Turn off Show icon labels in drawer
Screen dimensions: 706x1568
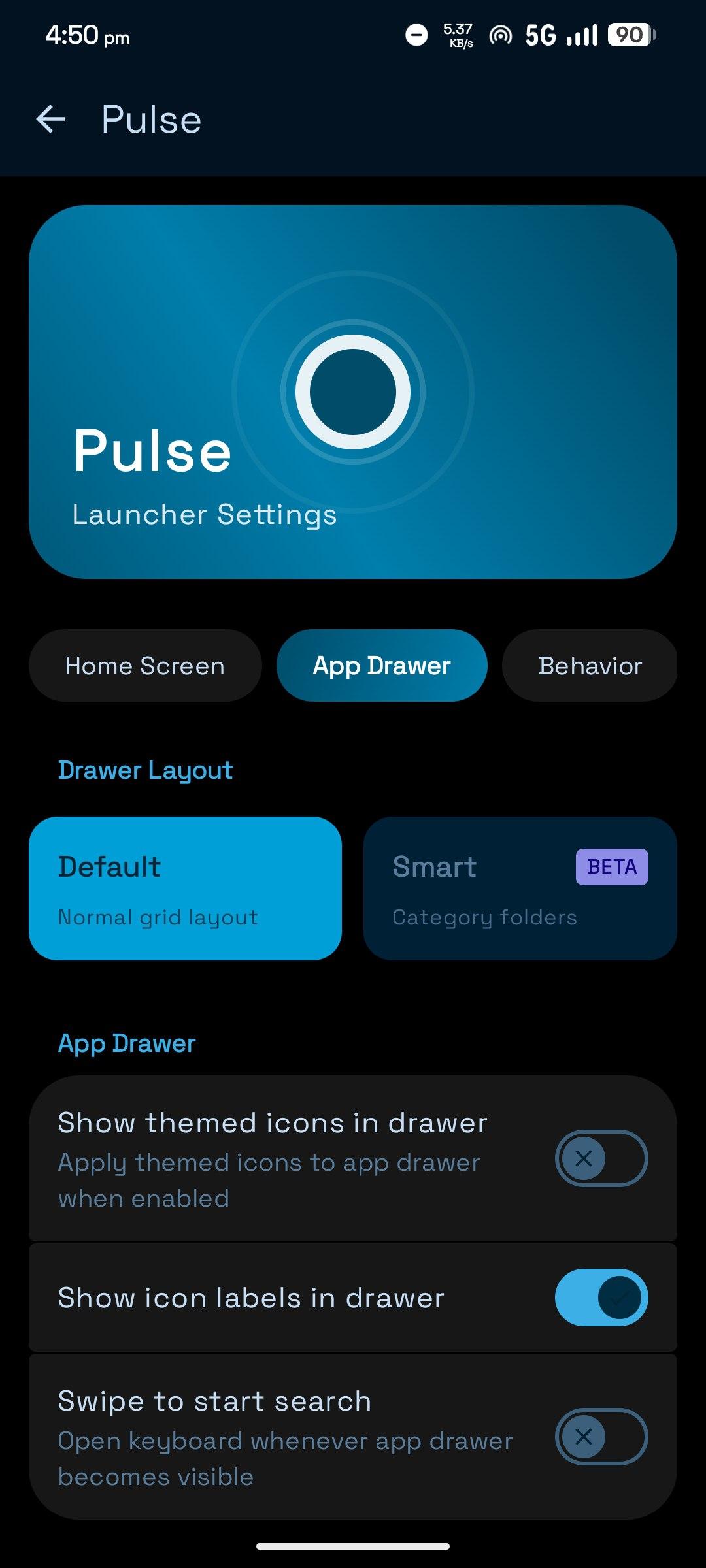601,1297
